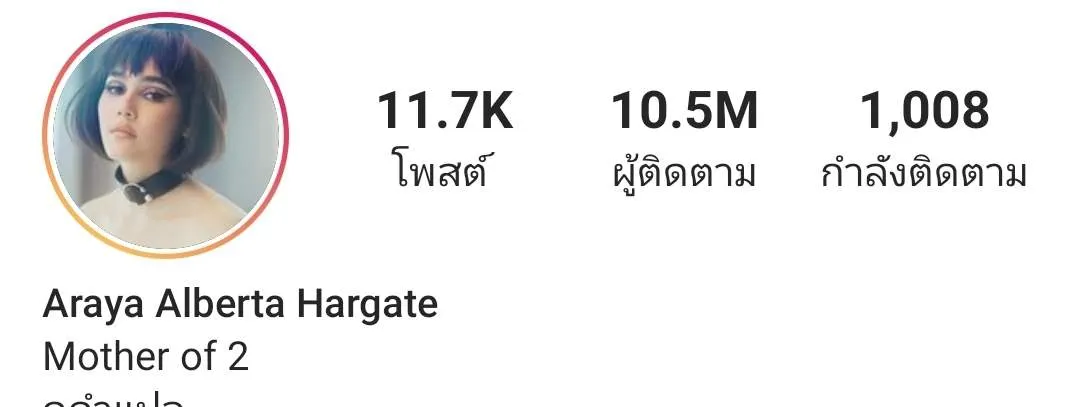Open the profile picture story ring
Viewport: 1080px width, 407px height.
click(165, 135)
